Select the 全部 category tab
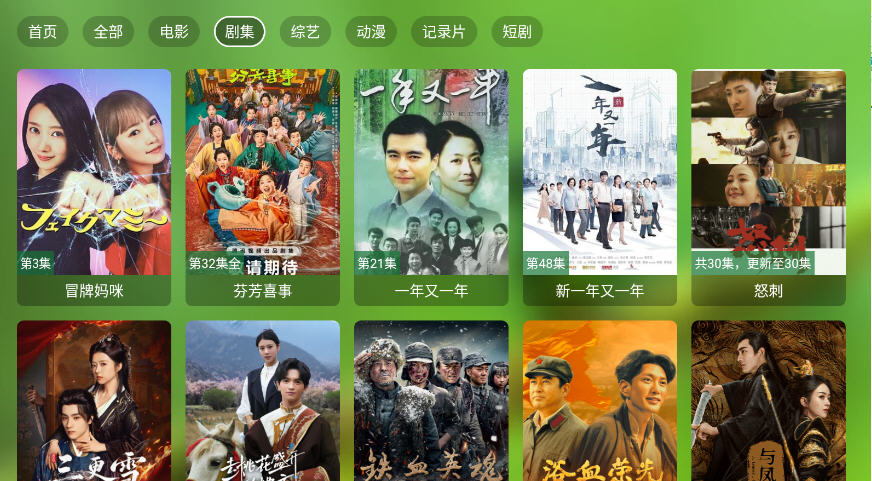The image size is (872, 481). click(108, 32)
